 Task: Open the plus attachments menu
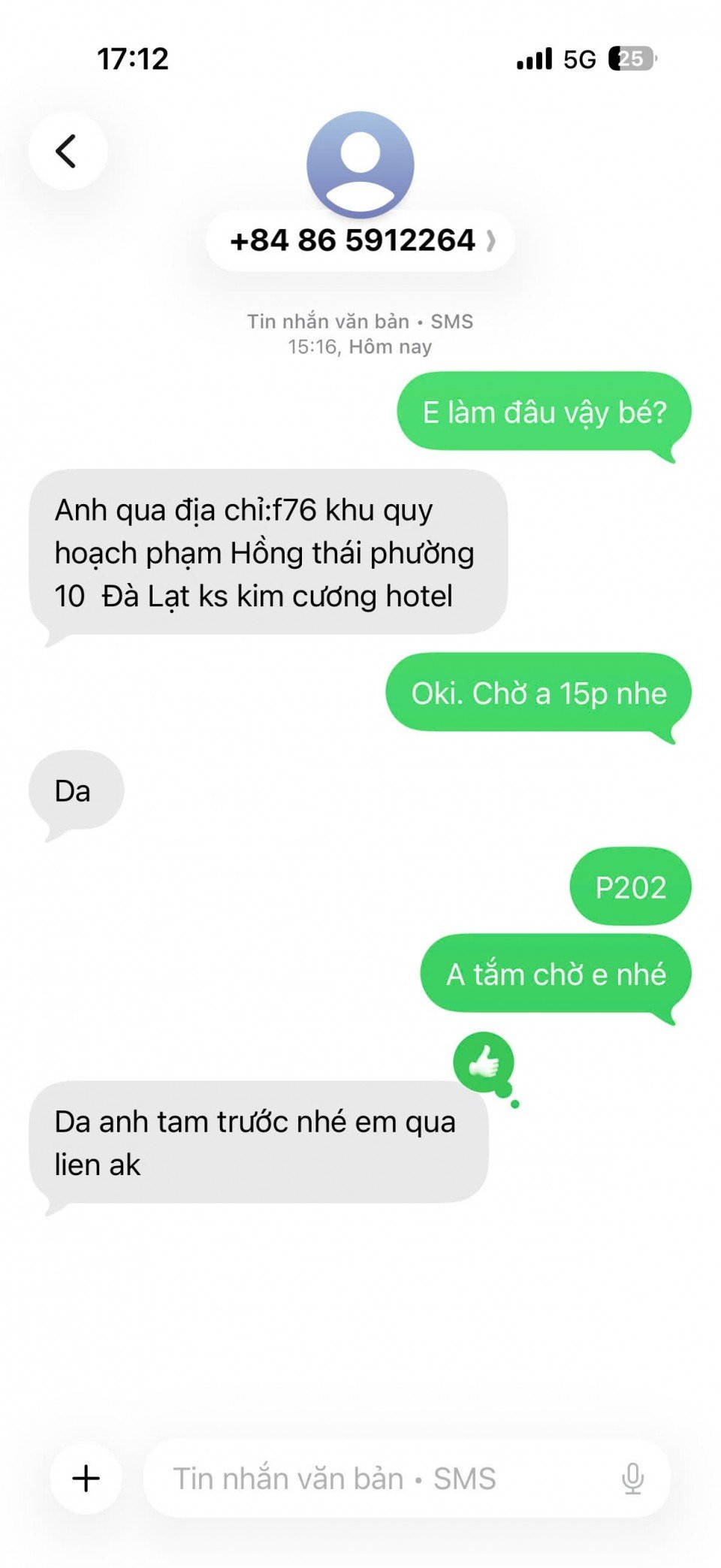(x=86, y=1478)
